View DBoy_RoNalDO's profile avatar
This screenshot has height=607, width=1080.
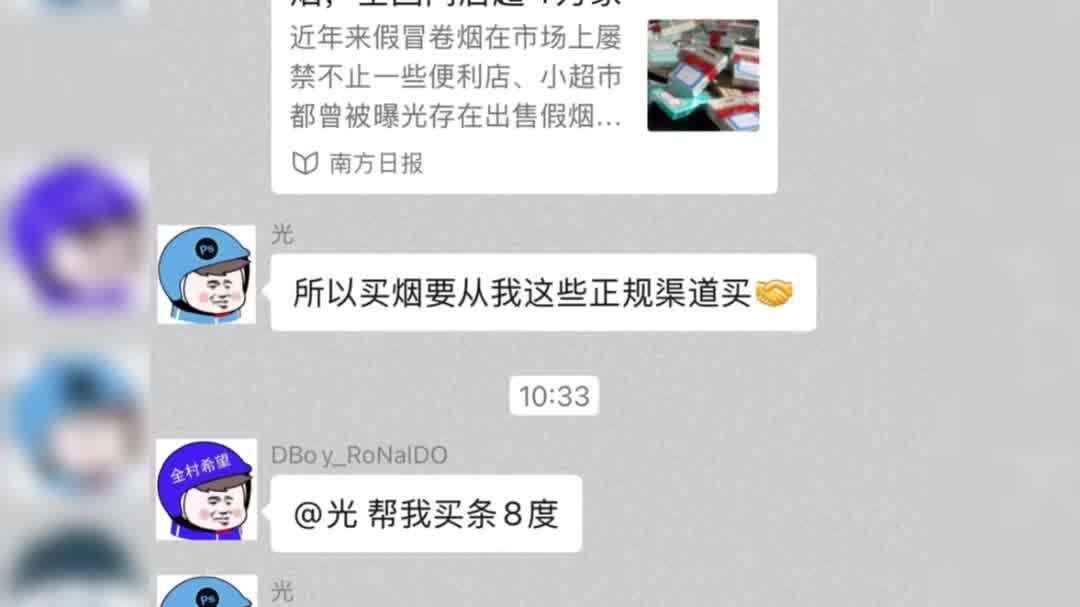tap(206, 490)
